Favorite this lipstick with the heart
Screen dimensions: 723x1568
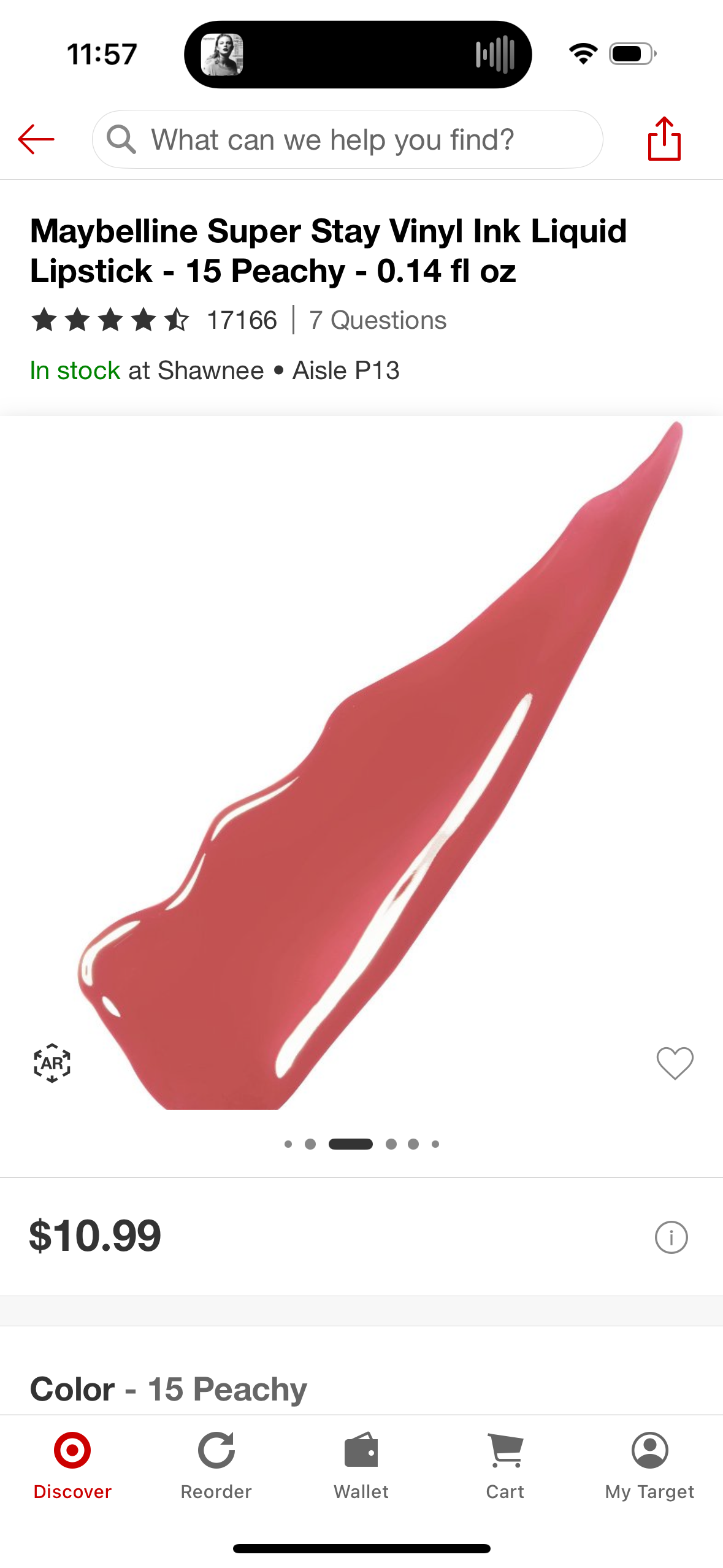click(675, 1063)
